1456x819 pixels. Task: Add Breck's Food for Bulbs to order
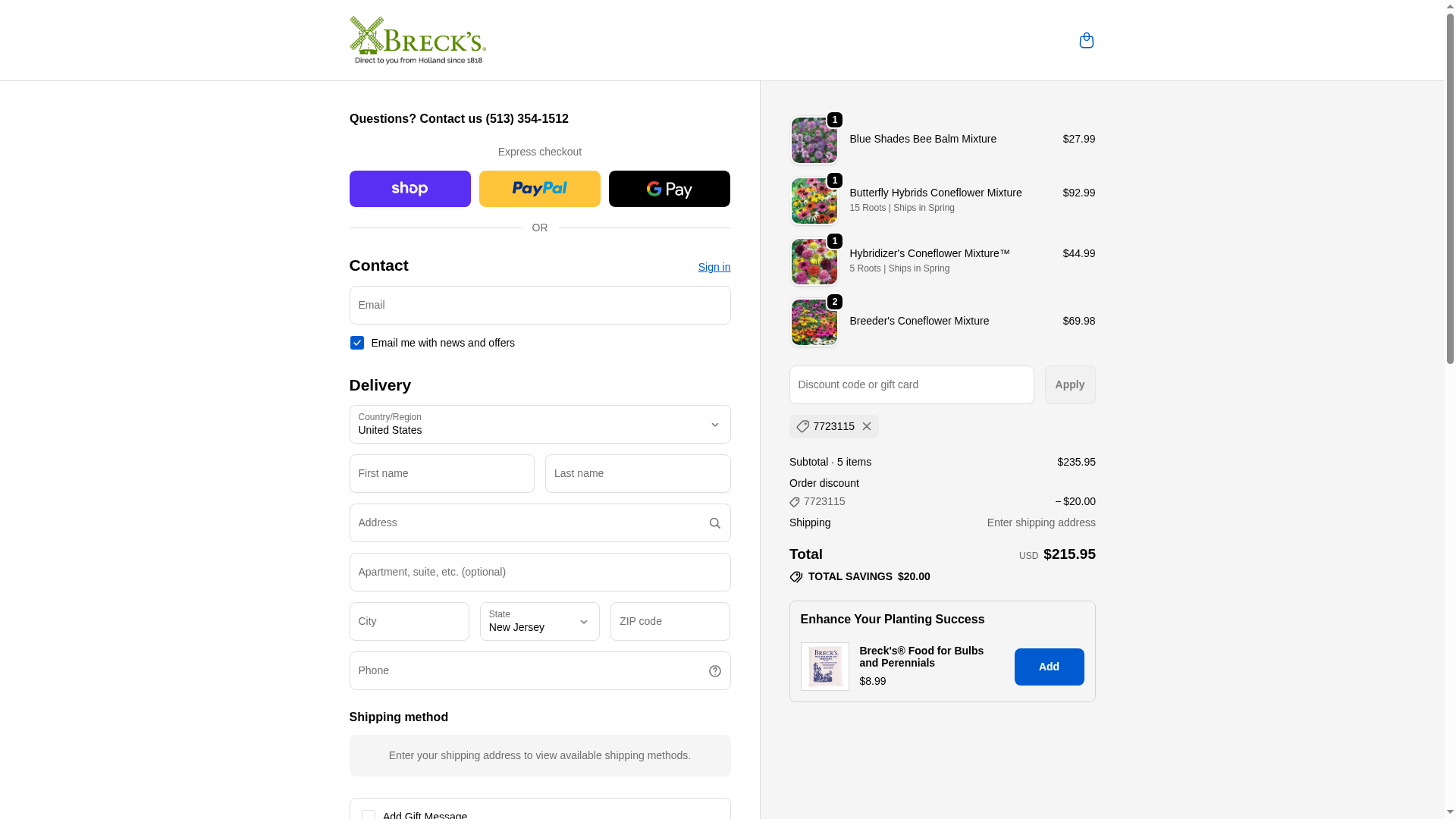pos(1049,667)
